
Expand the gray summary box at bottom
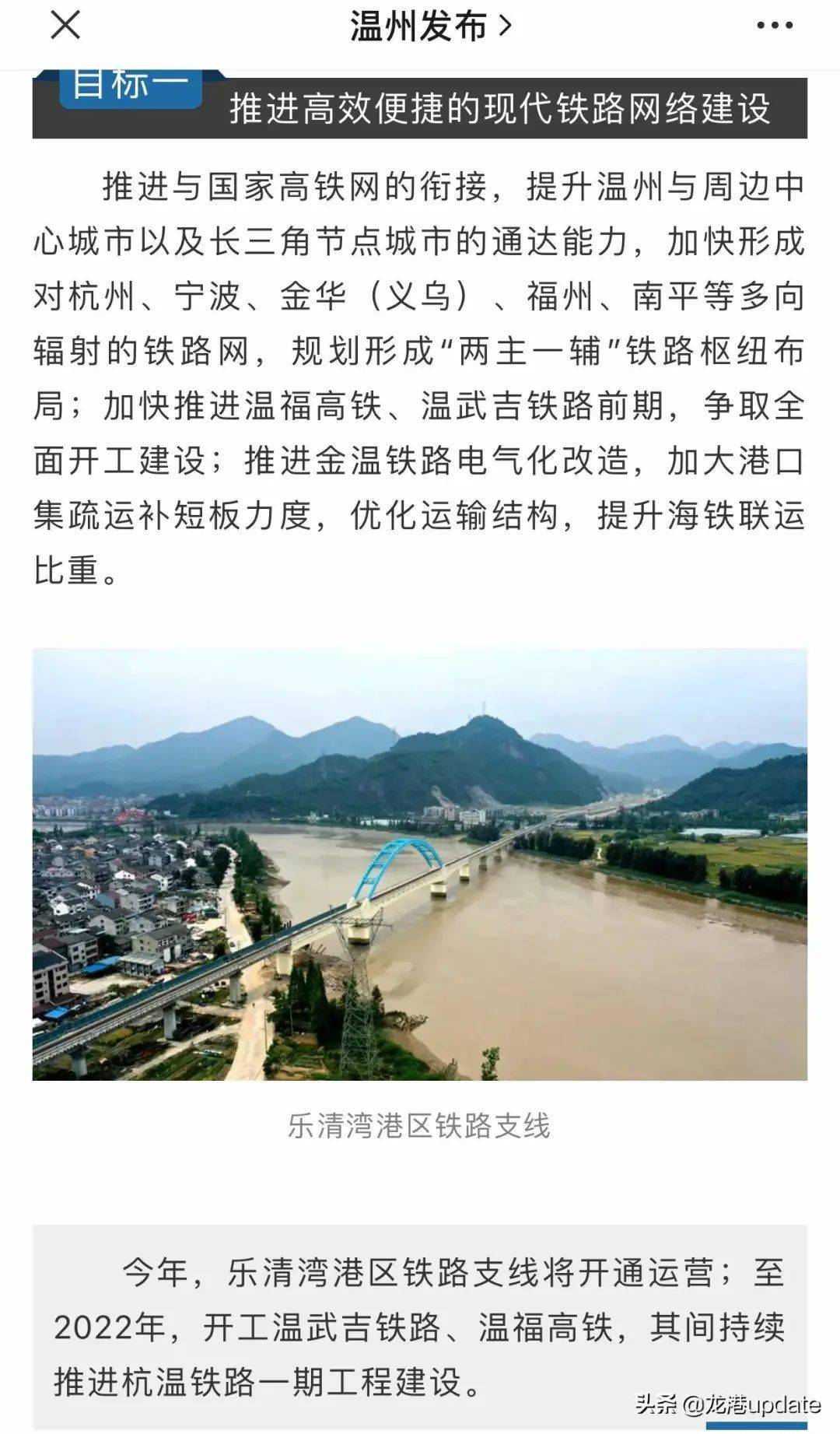[420, 1323]
